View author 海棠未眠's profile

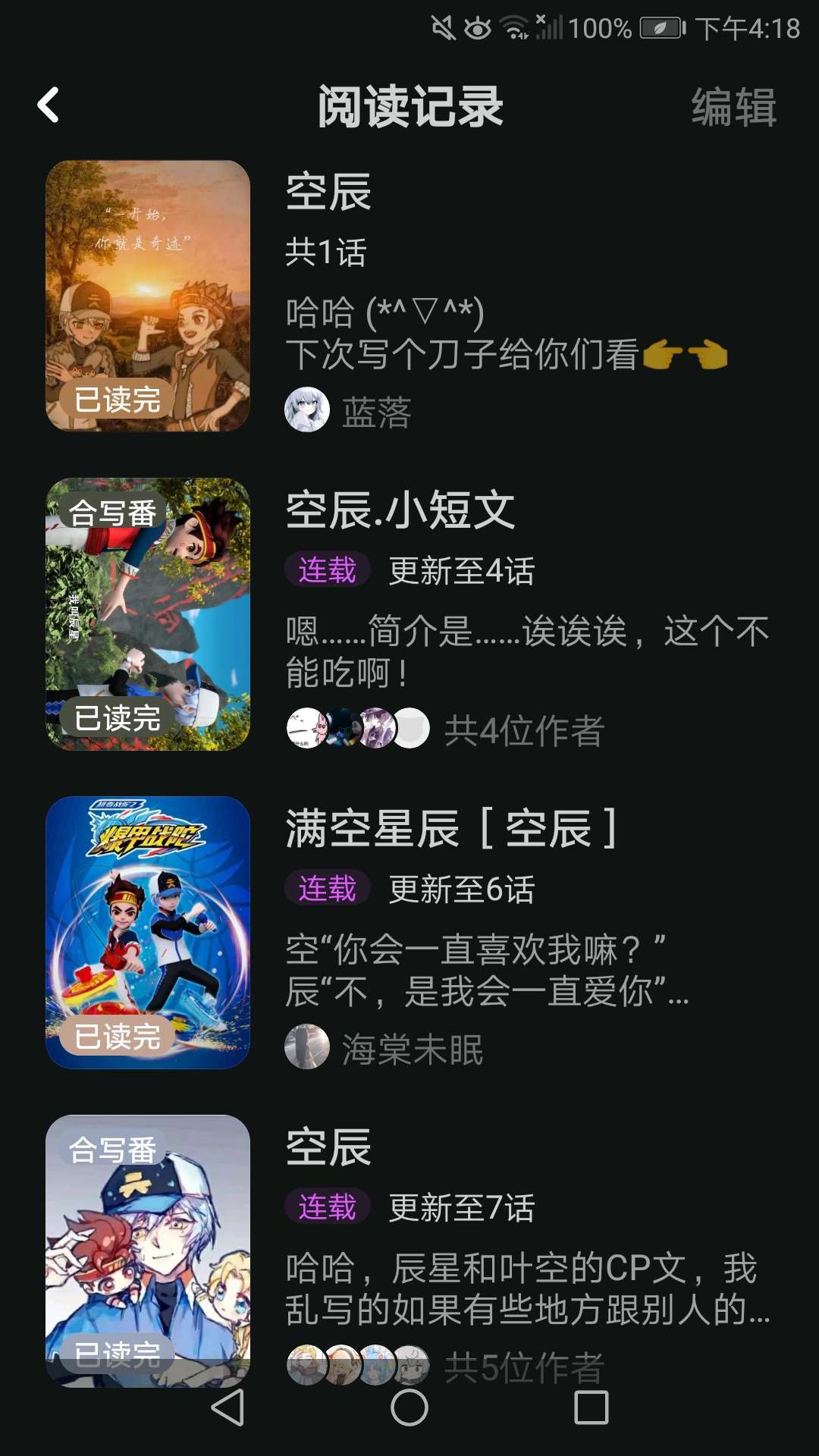[411, 1050]
